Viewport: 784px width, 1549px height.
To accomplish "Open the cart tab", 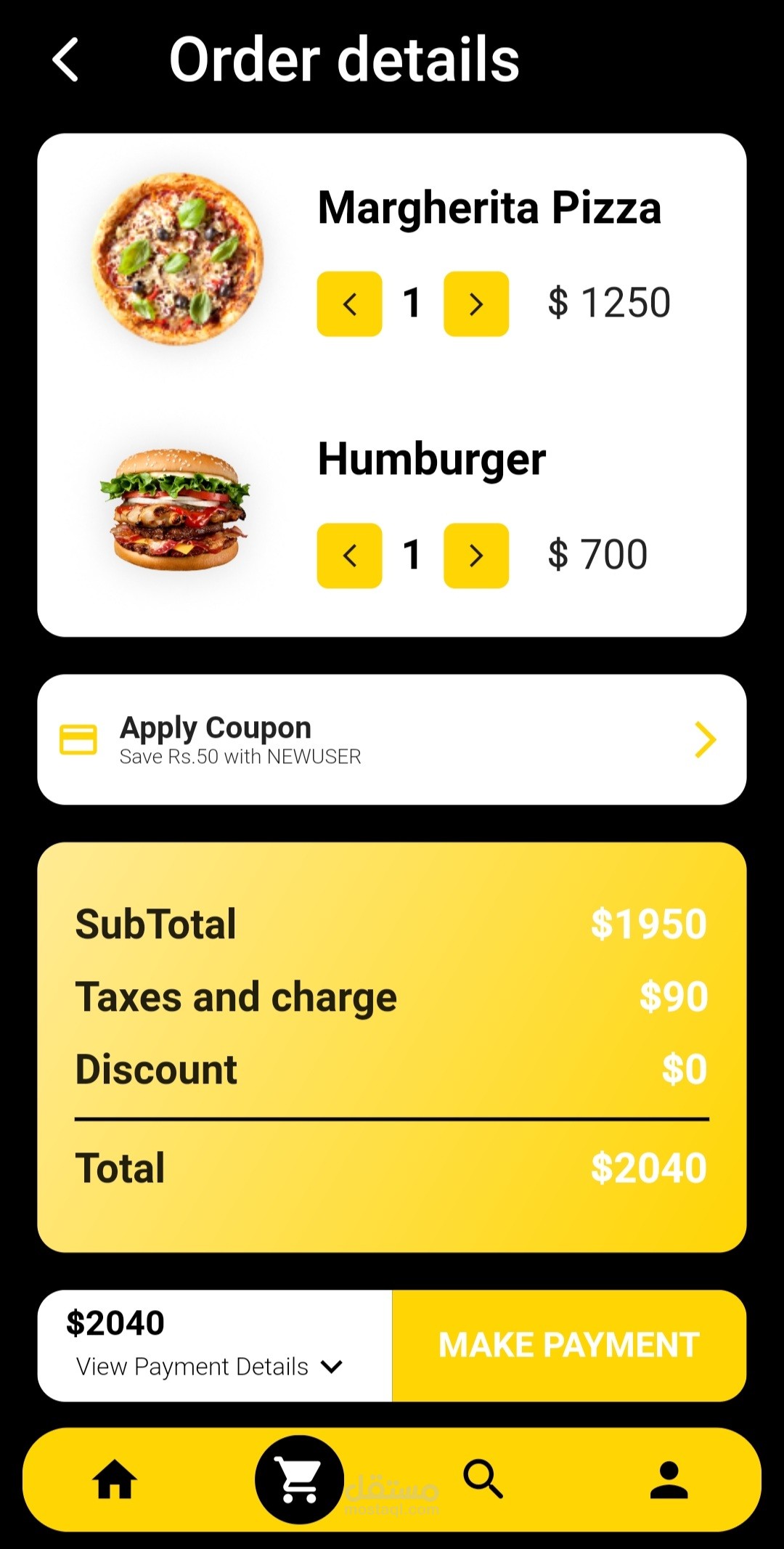I will pyautogui.click(x=299, y=1480).
